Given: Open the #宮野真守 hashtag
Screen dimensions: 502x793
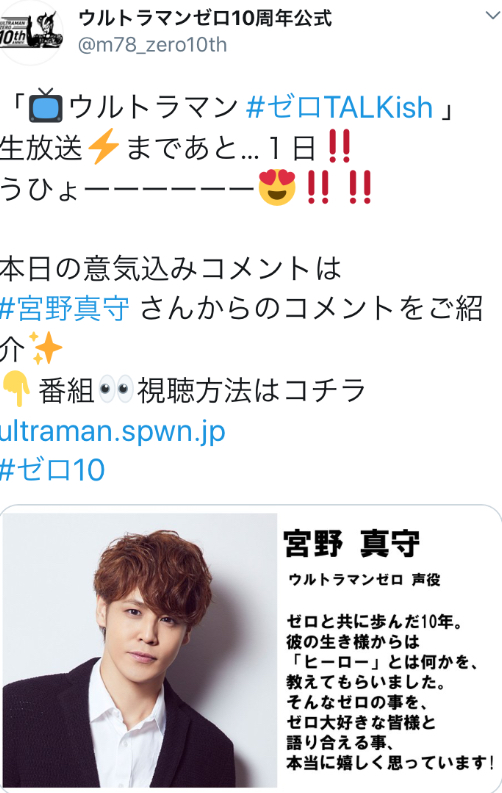Looking at the screenshot, I should [x=65, y=309].
